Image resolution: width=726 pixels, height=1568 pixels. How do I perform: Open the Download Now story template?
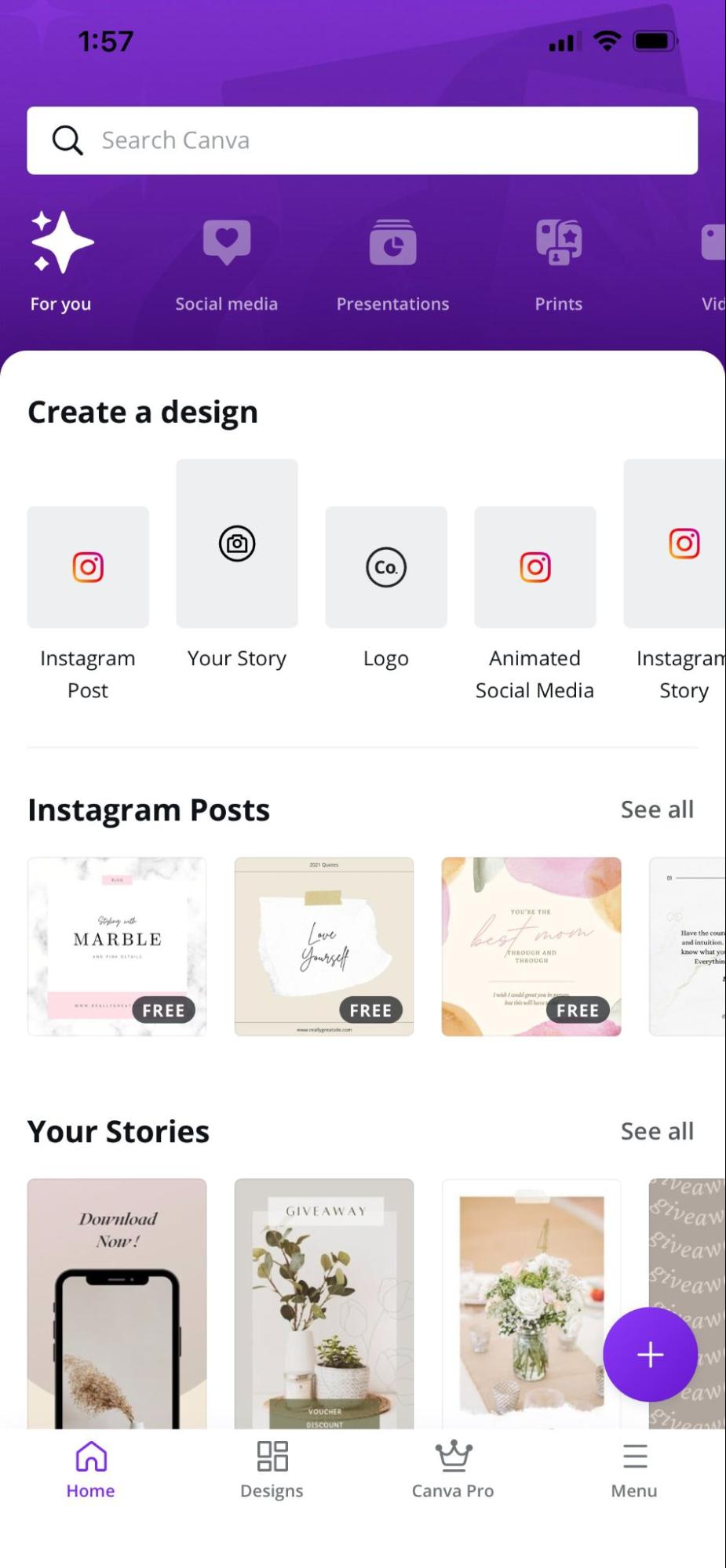tap(117, 1302)
